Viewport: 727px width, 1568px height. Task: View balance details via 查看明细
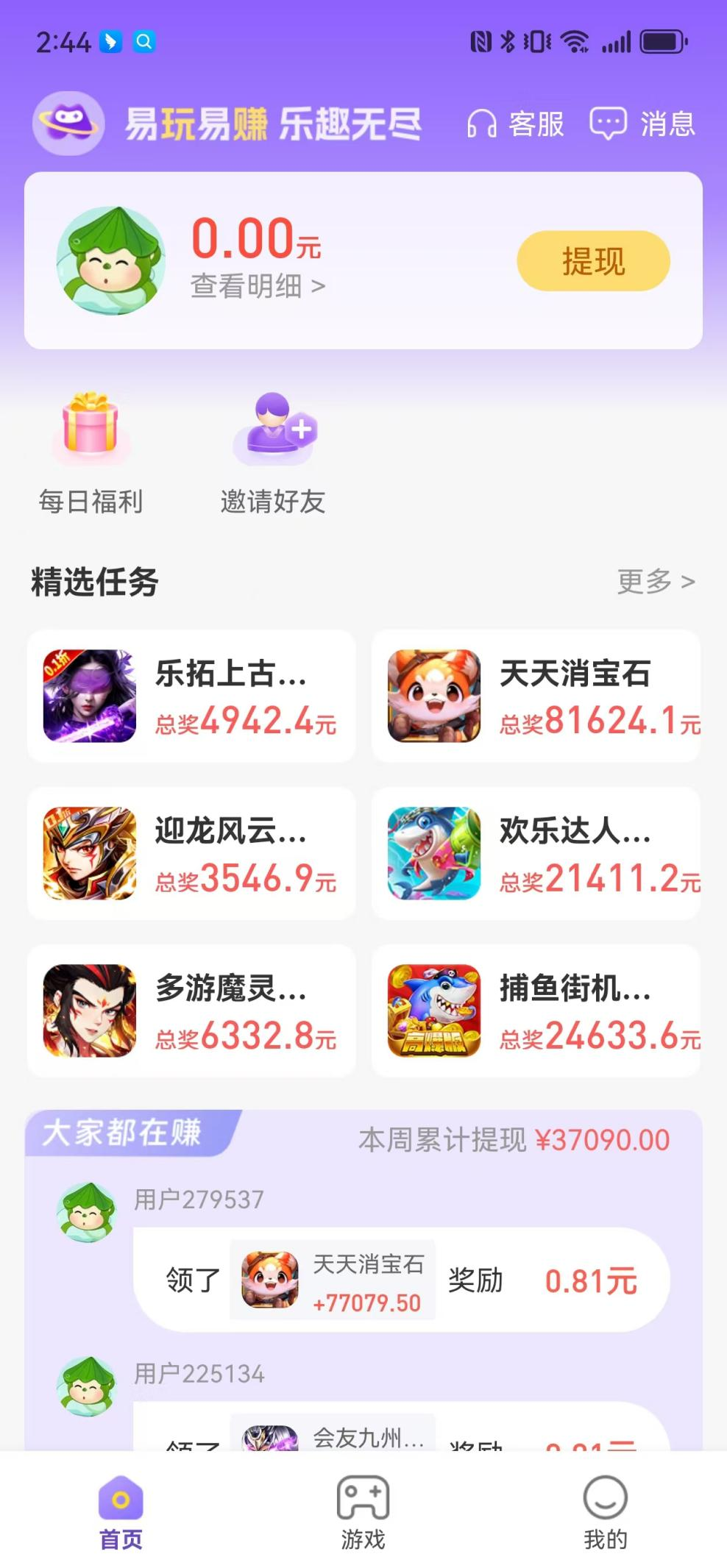[258, 286]
